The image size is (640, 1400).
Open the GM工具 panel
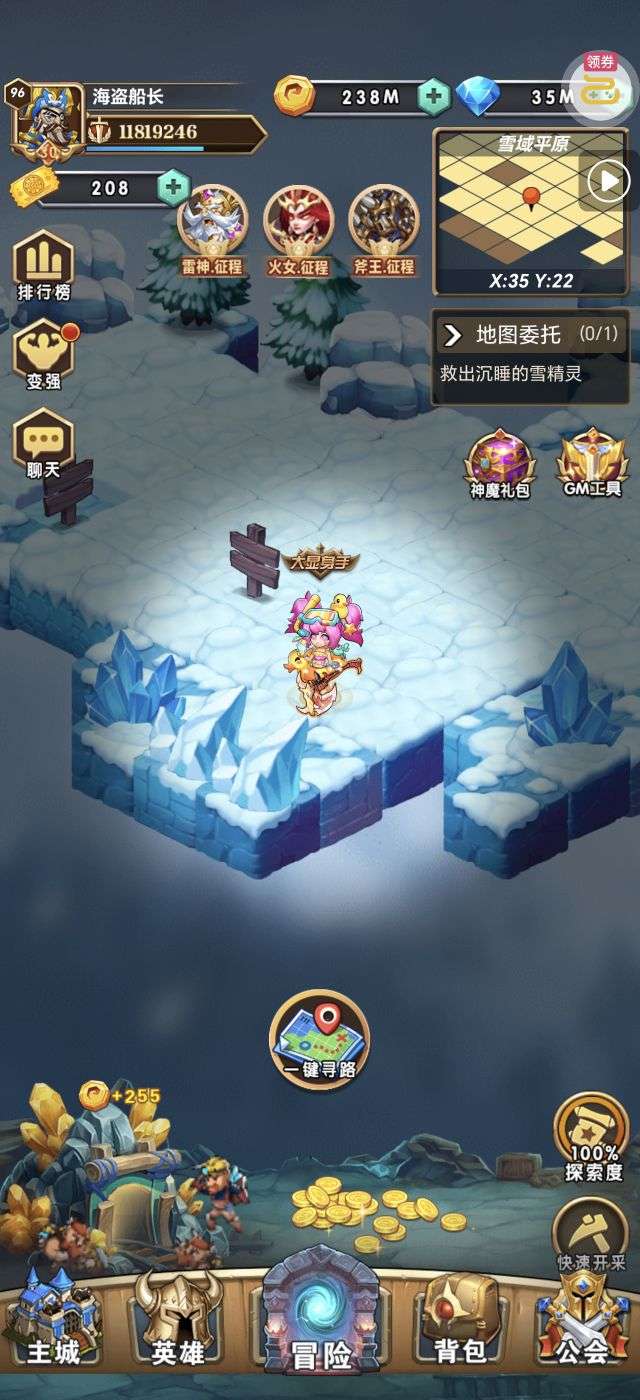[592, 464]
